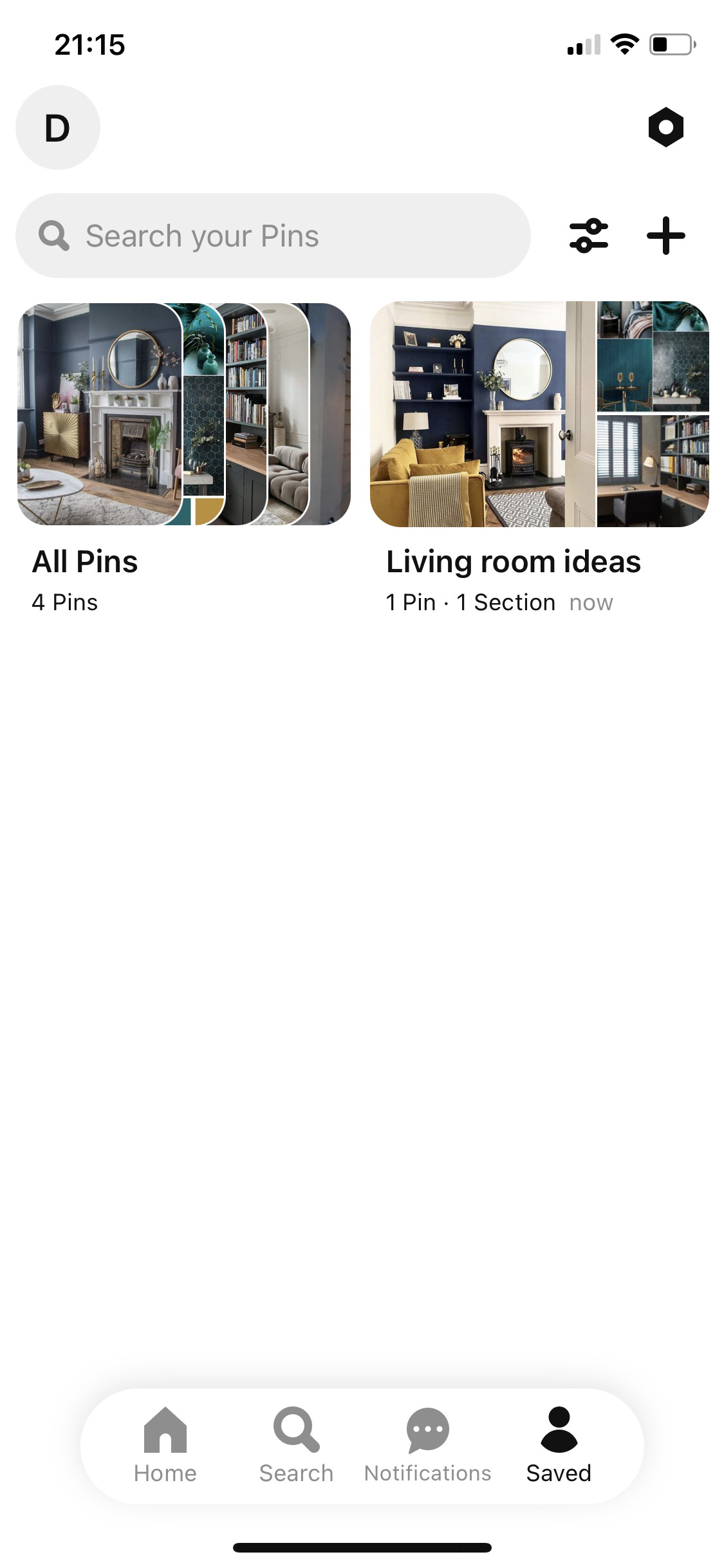The image size is (724, 1568).
Task: Open the All Pins collection
Action: pyautogui.click(x=184, y=415)
